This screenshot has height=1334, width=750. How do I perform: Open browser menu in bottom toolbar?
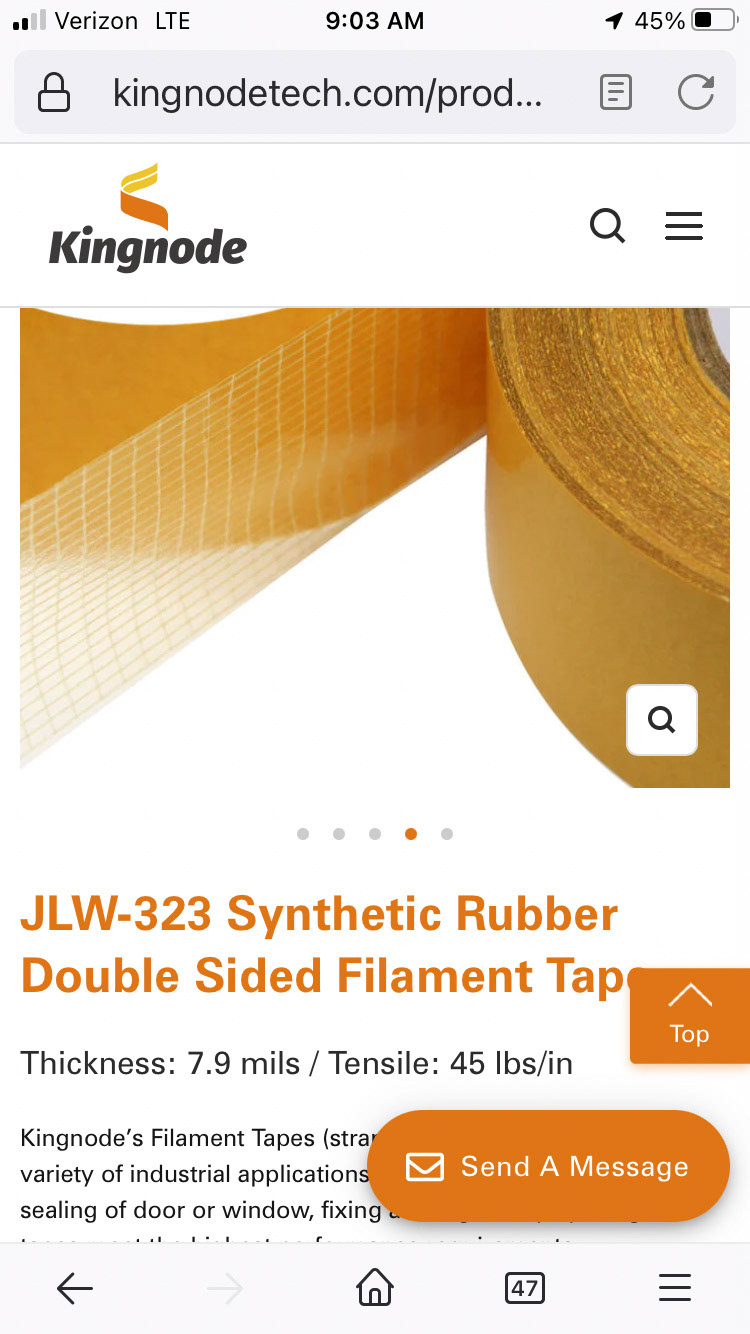coord(675,1289)
